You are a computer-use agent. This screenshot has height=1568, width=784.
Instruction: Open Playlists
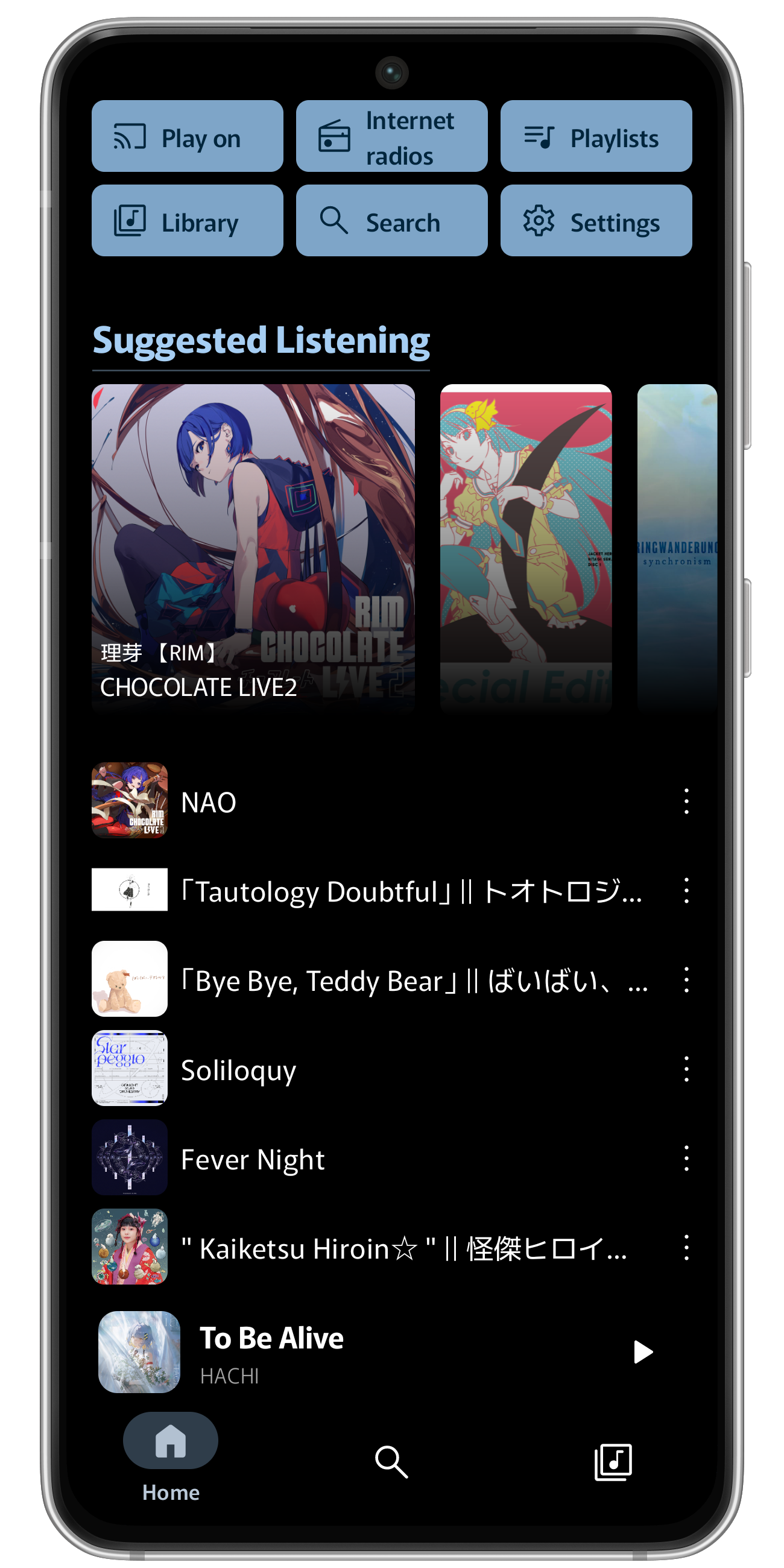(595, 136)
